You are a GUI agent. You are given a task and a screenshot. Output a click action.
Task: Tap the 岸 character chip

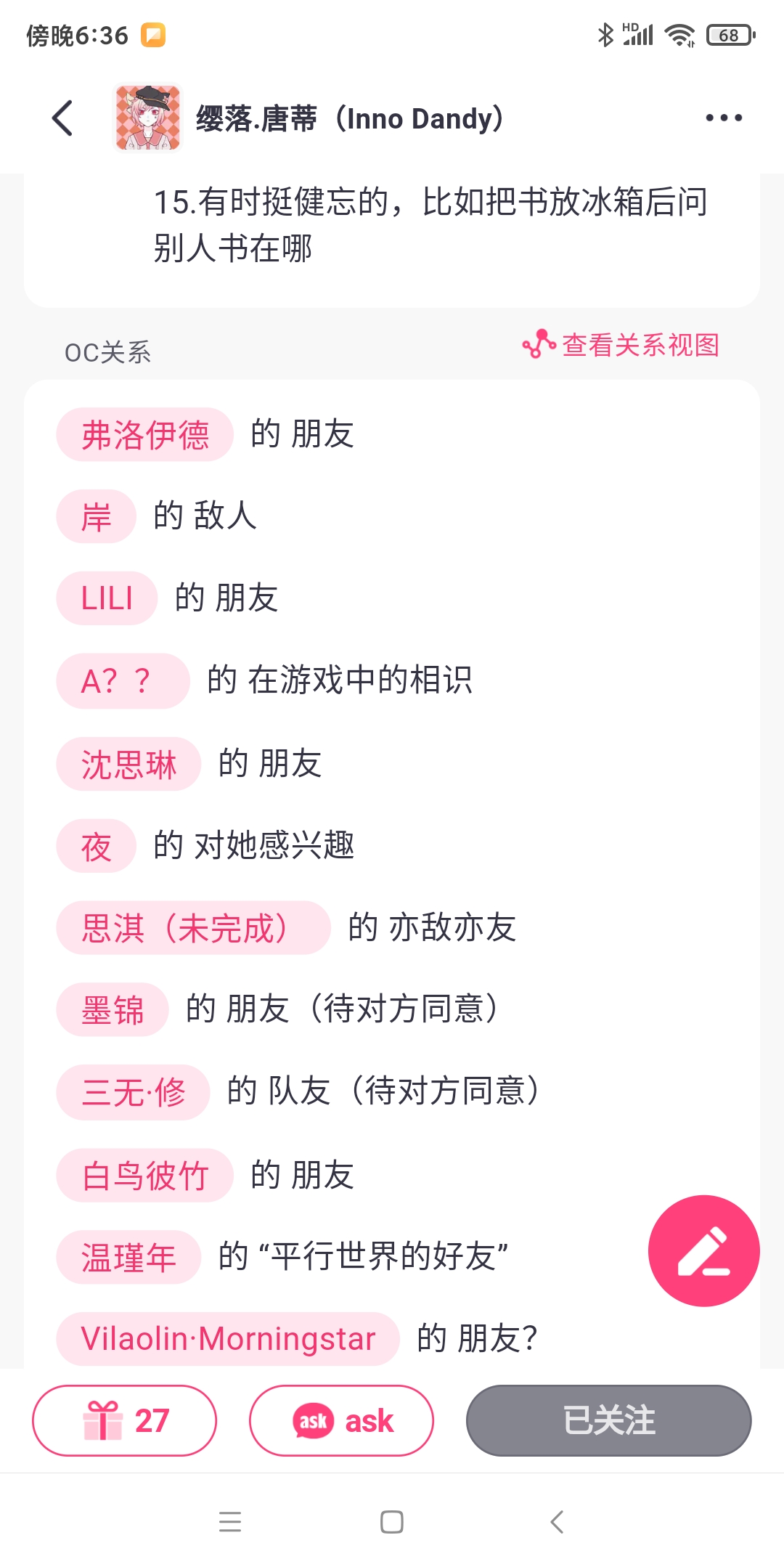point(96,517)
